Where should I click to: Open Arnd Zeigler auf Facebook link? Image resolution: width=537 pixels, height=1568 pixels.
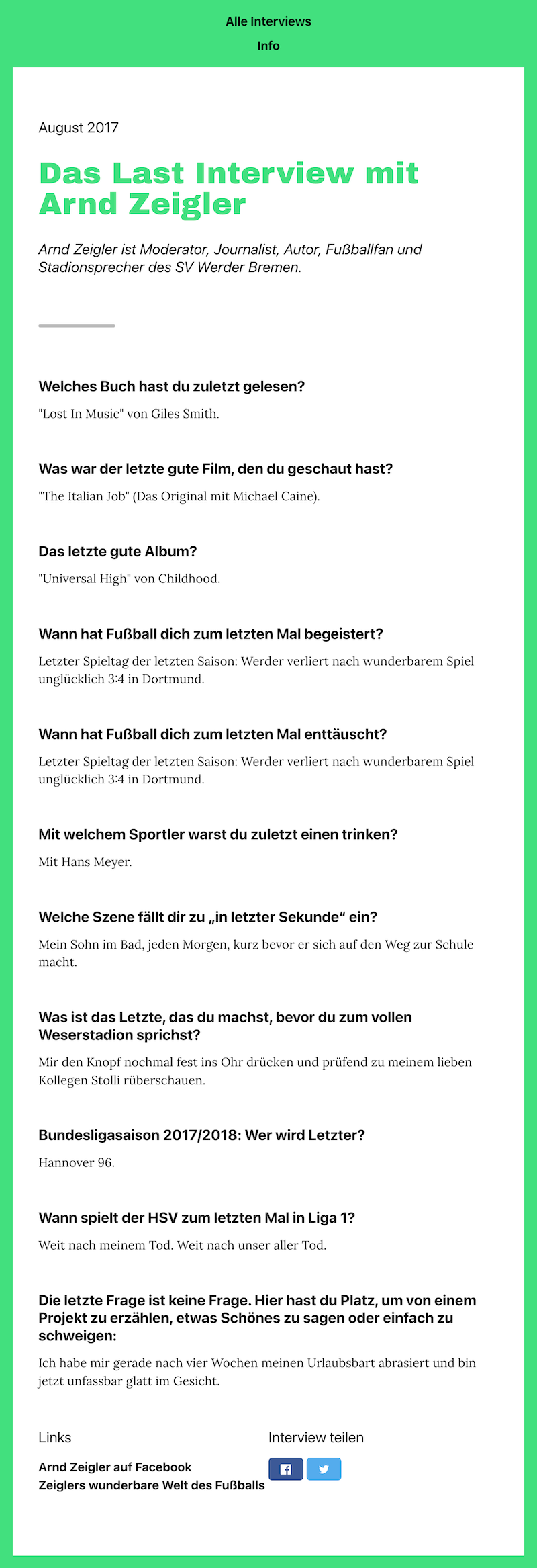(x=115, y=1467)
